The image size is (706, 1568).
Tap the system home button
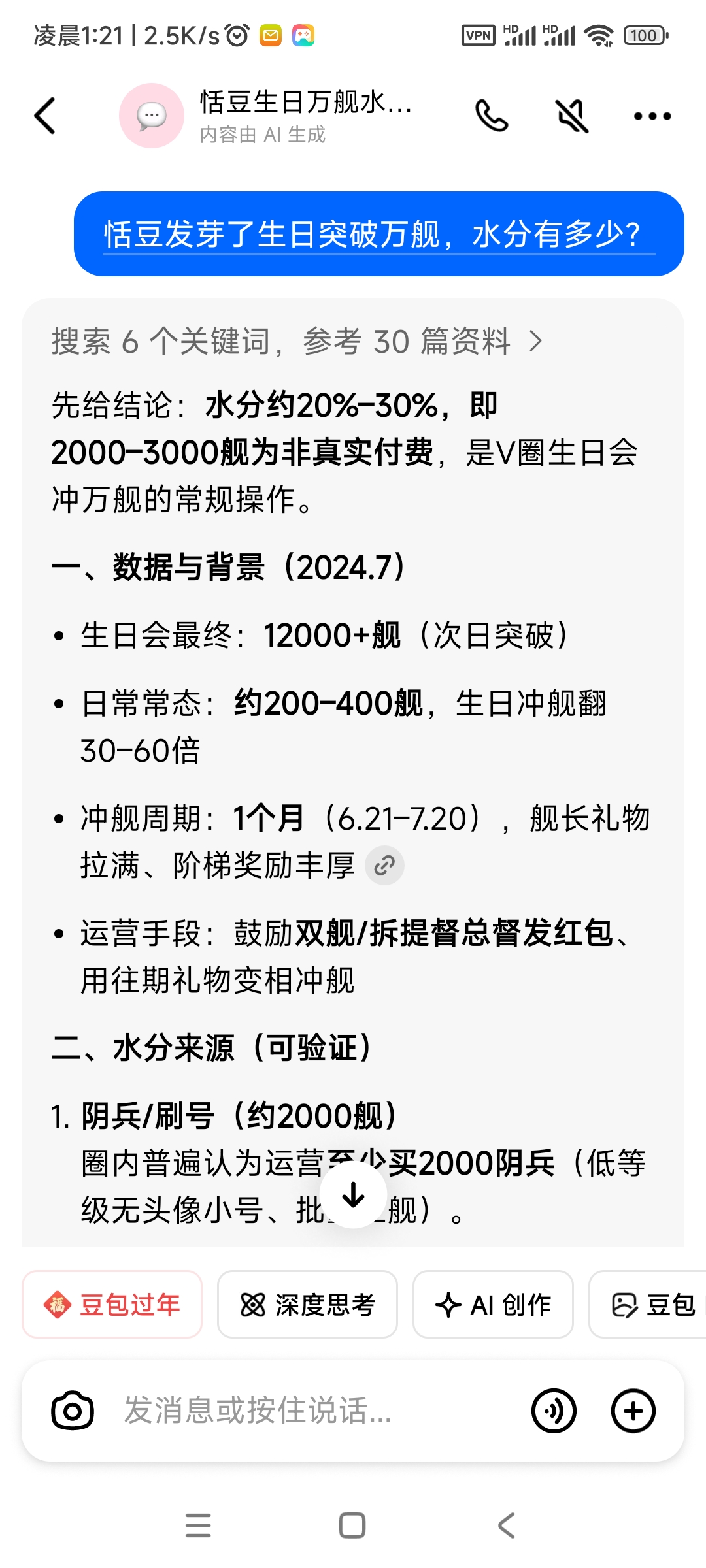click(x=352, y=1526)
